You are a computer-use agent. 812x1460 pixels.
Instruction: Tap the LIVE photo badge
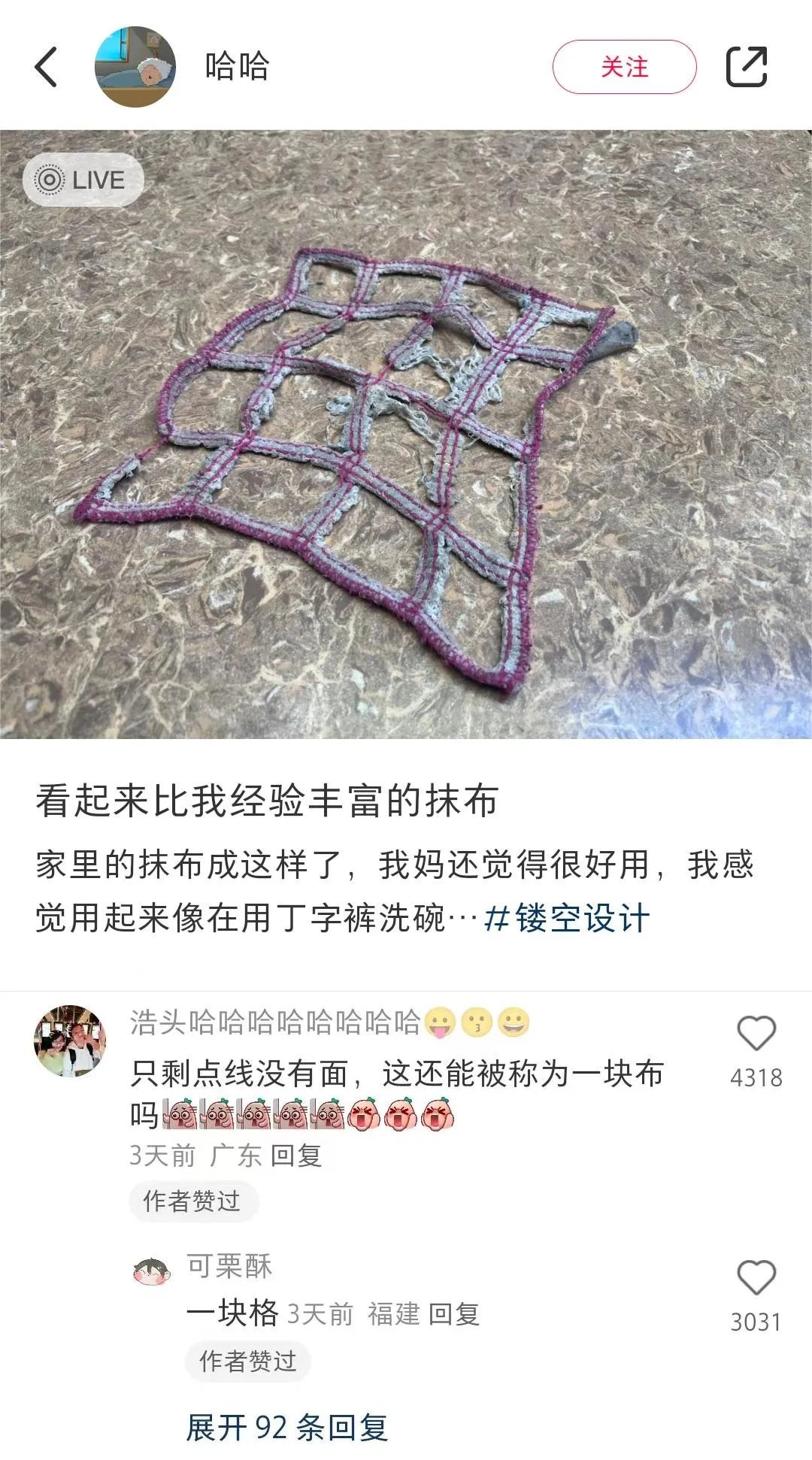(x=83, y=180)
